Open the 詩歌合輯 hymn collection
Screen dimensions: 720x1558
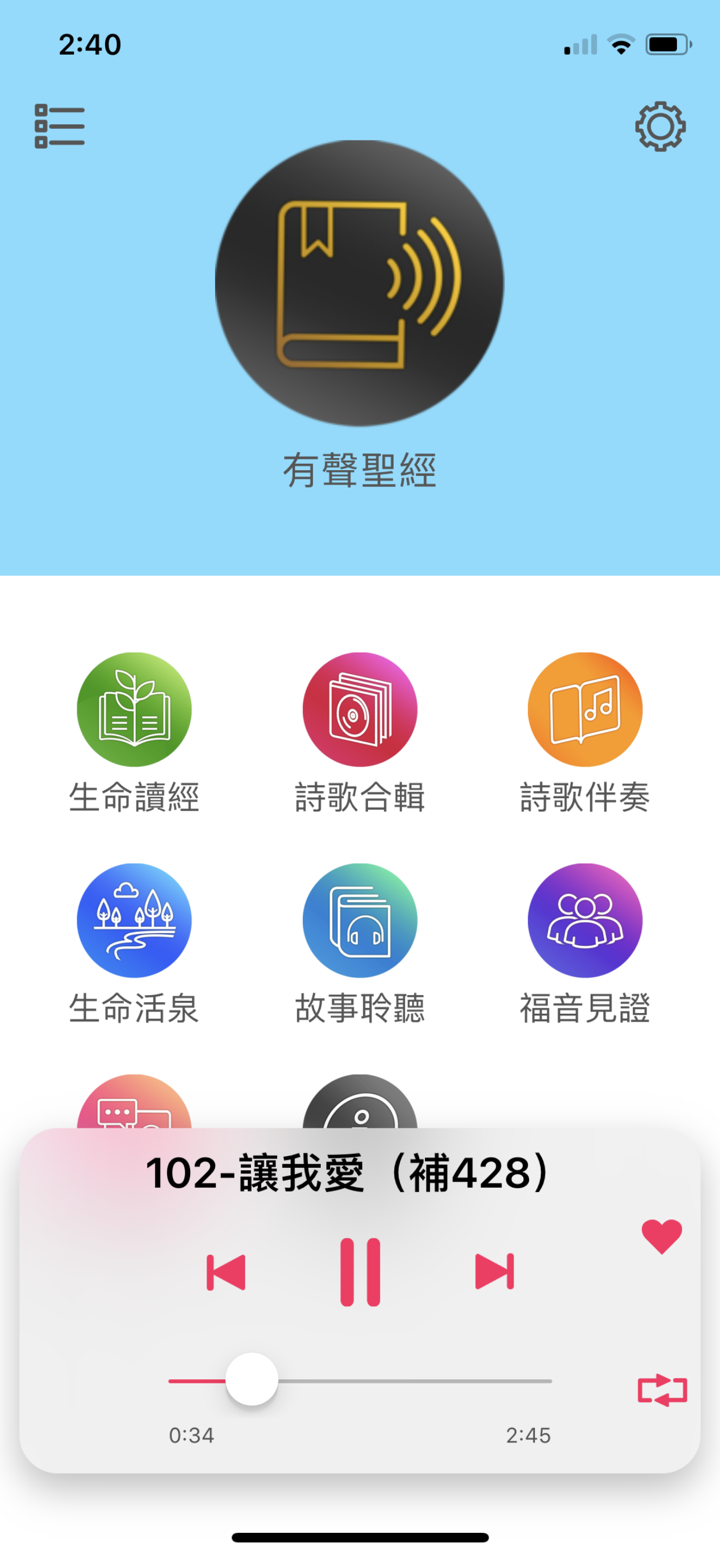359,708
